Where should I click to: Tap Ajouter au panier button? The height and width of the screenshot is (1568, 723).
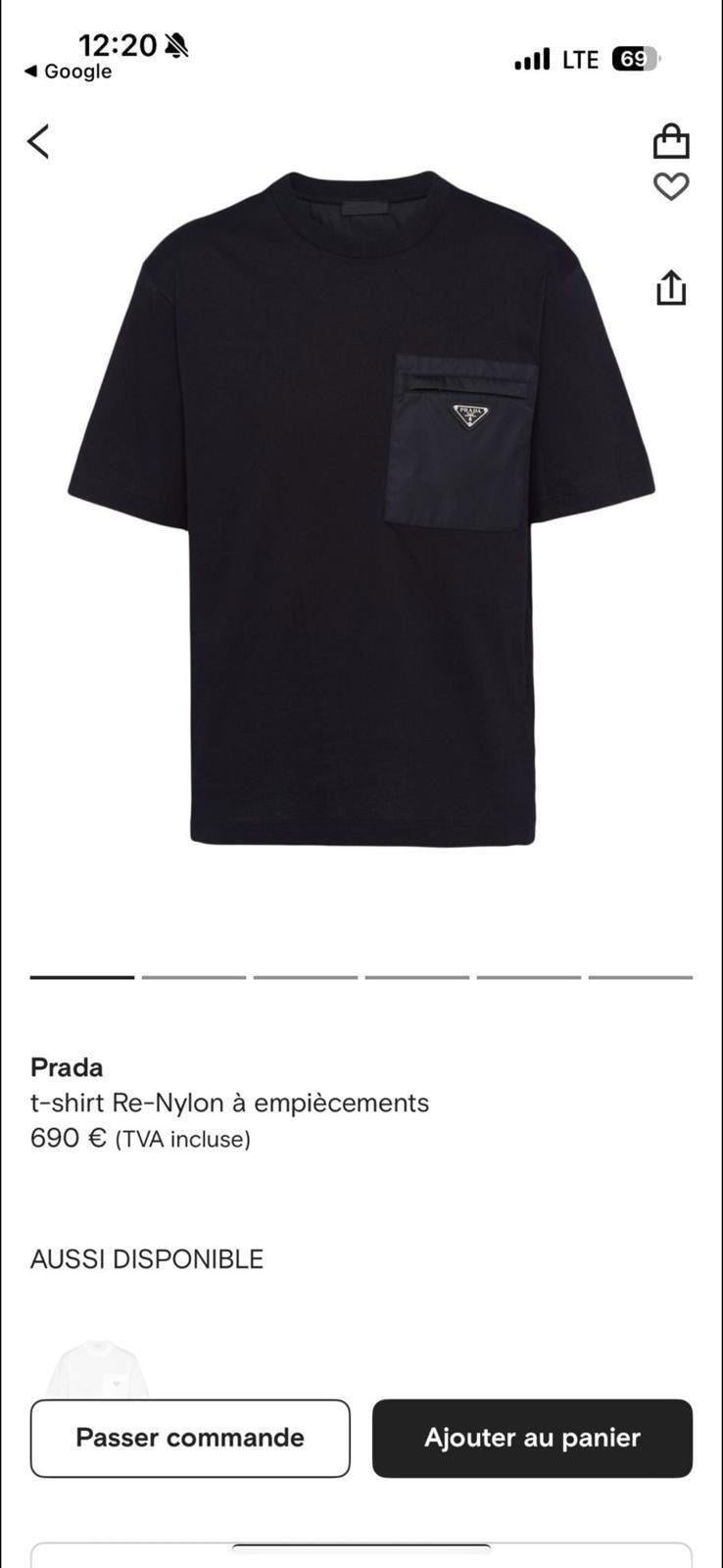coord(532,1438)
